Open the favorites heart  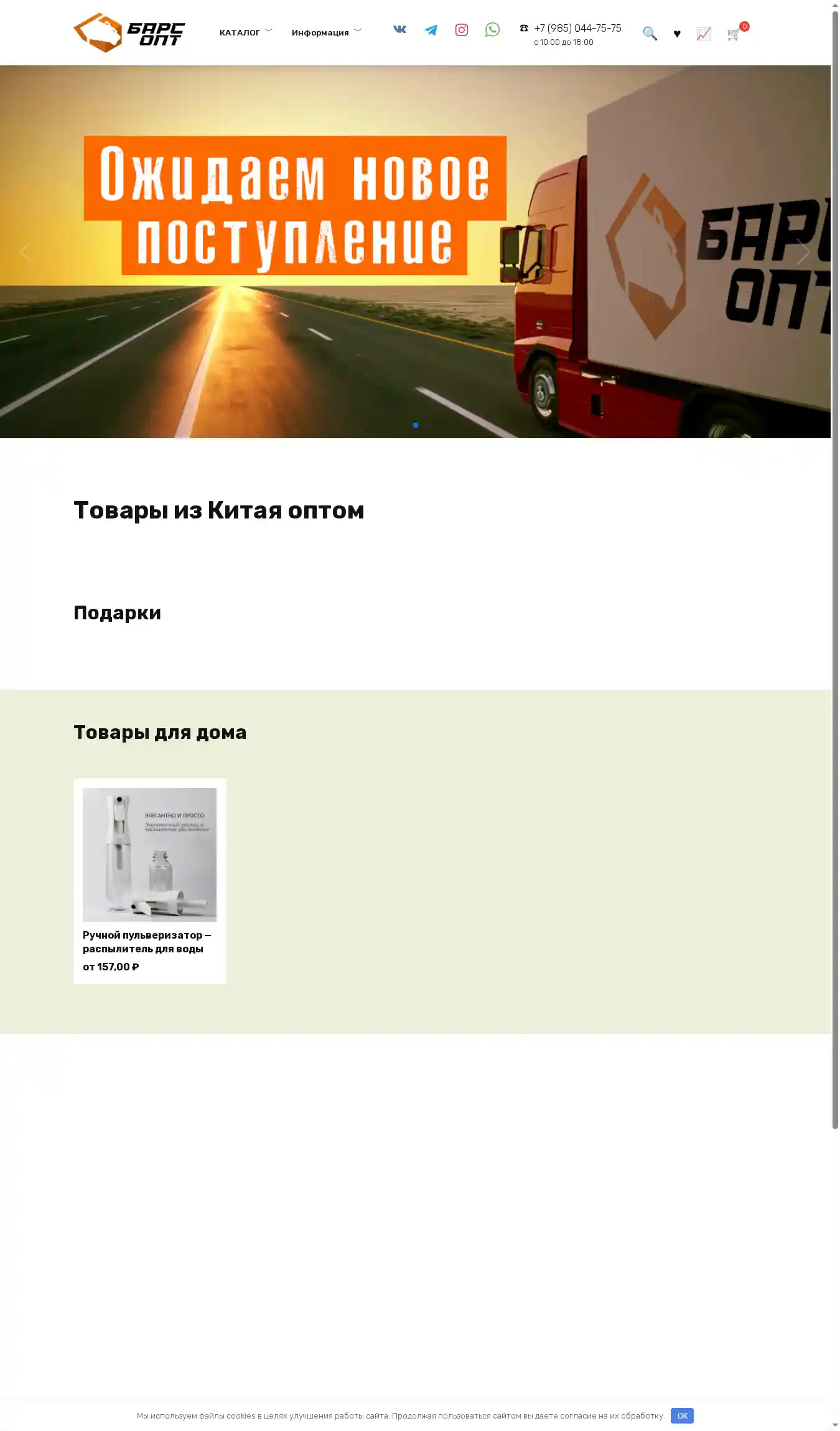[x=677, y=34]
